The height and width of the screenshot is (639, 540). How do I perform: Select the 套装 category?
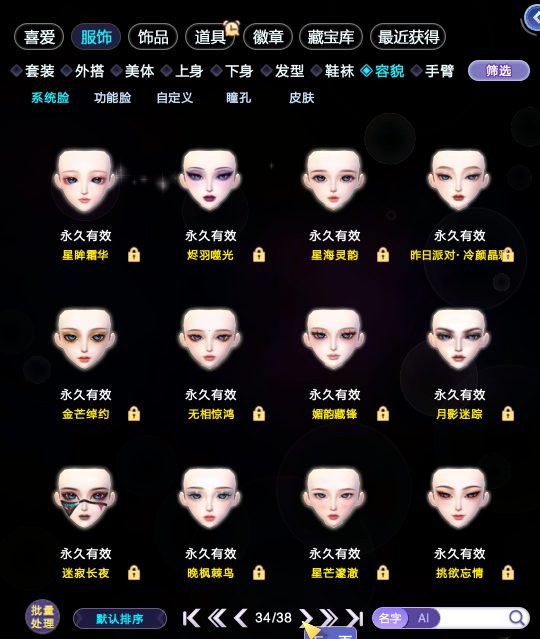pos(33,71)
